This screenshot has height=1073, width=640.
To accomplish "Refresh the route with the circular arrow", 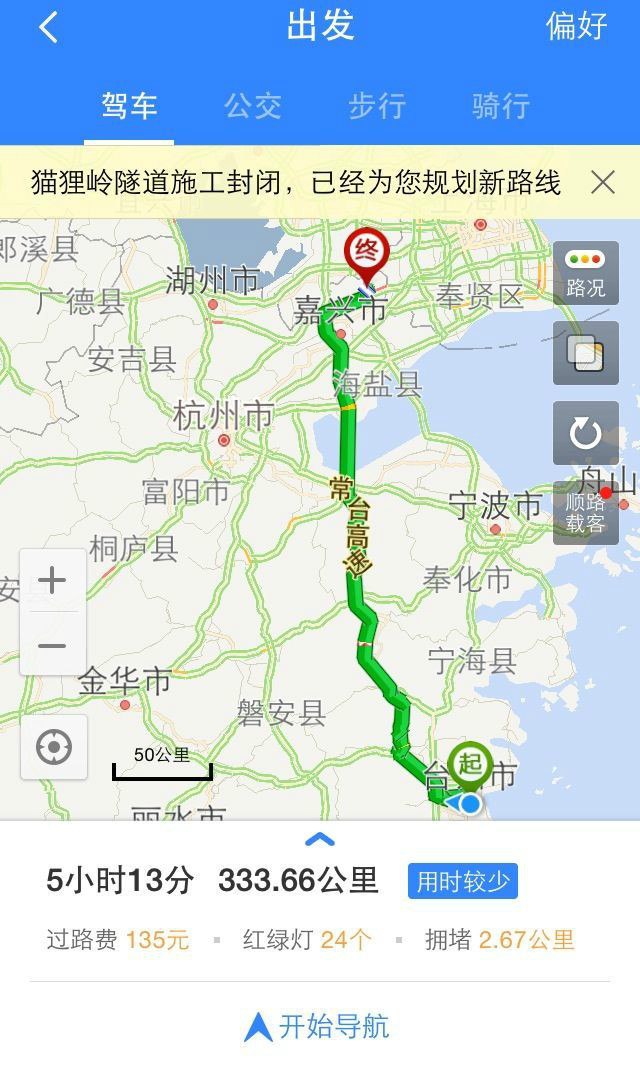I will click(x=585, y=433).
